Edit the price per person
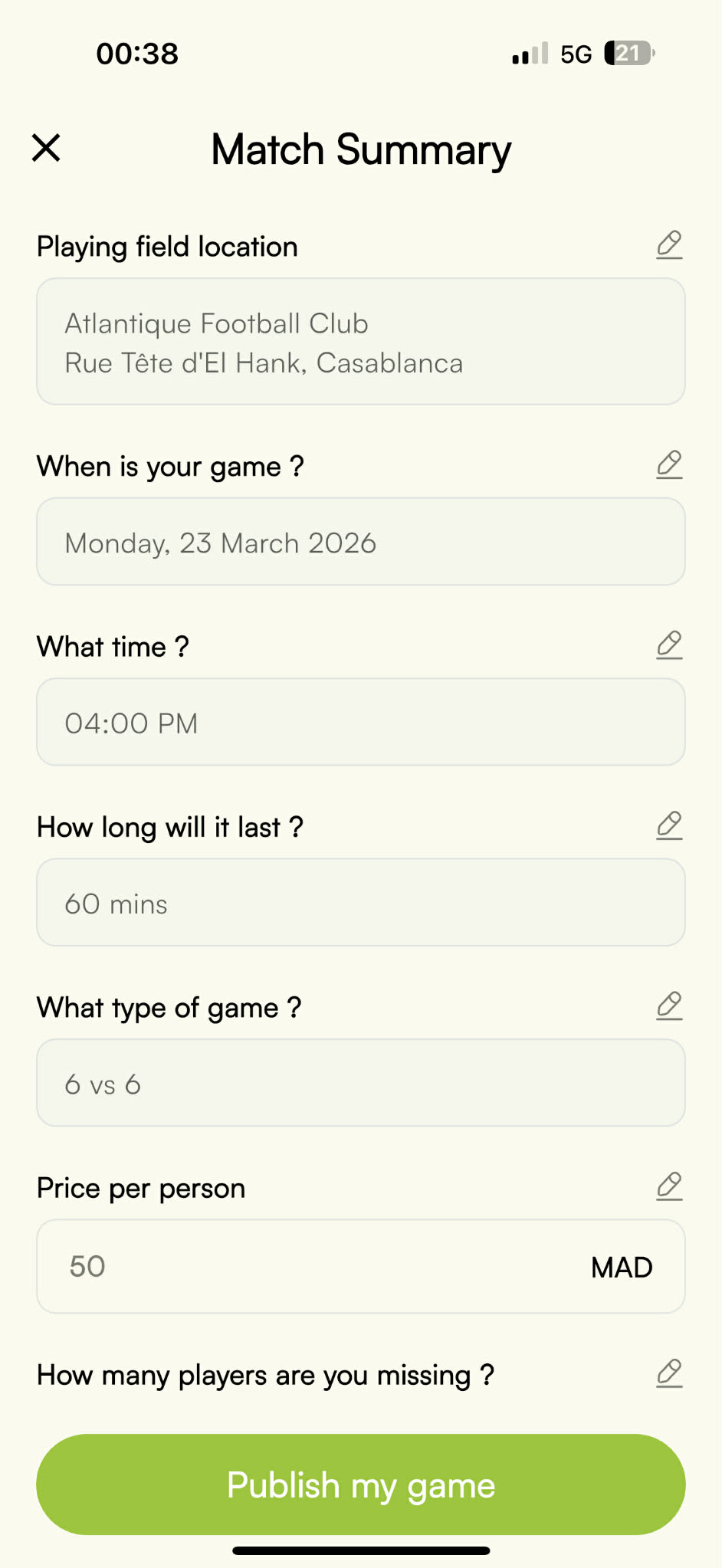722x1568 pixels. tap(668, 1187)
